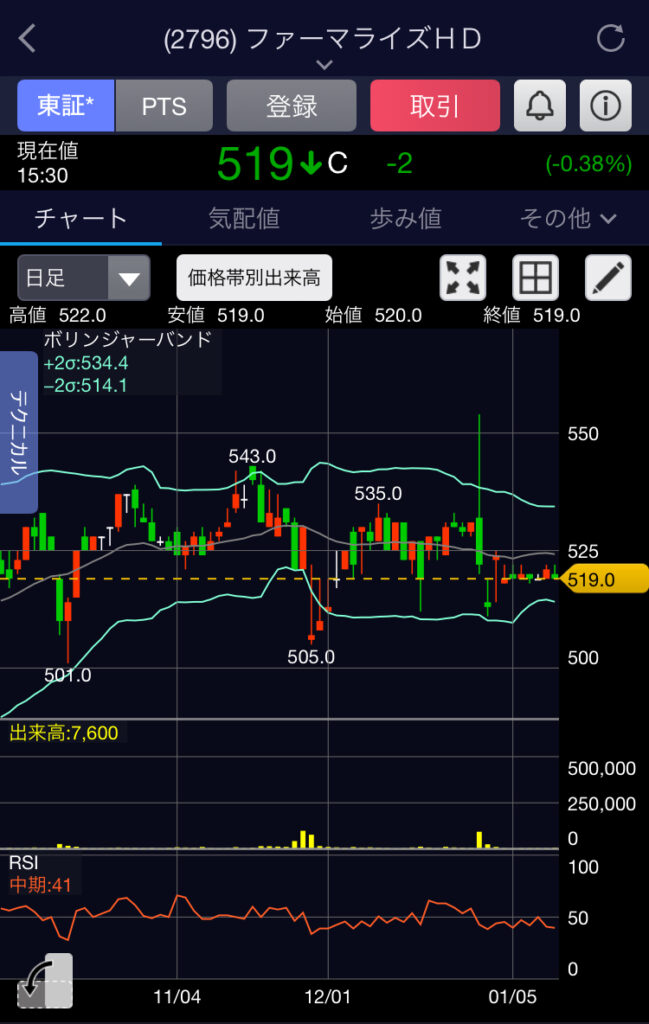Open the 取引 trade button
This screenshot has height=1024, width=649.
435,106
